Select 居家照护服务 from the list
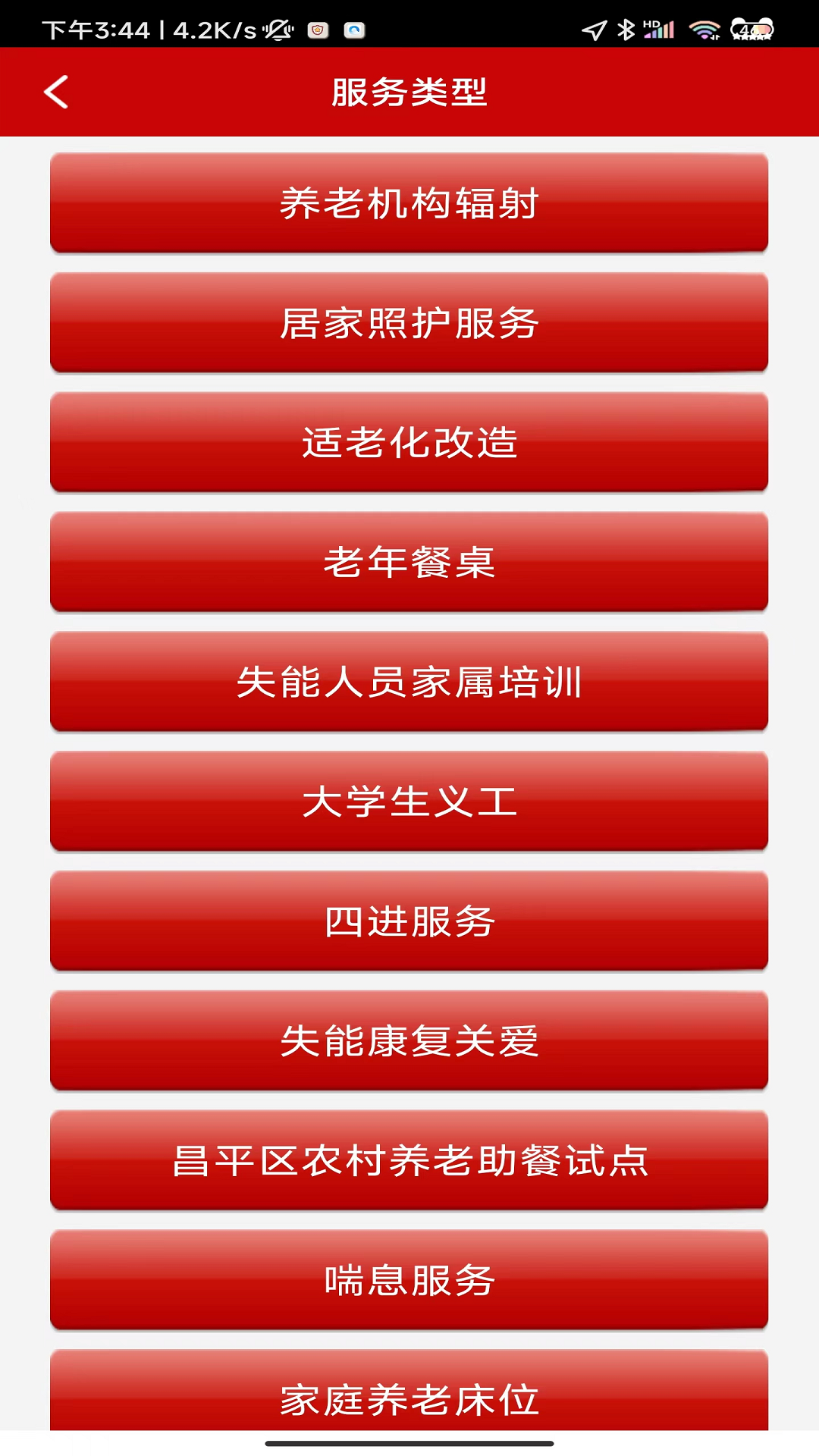The width and height of the screenshot is (819, 1456). tap(409, 322)
